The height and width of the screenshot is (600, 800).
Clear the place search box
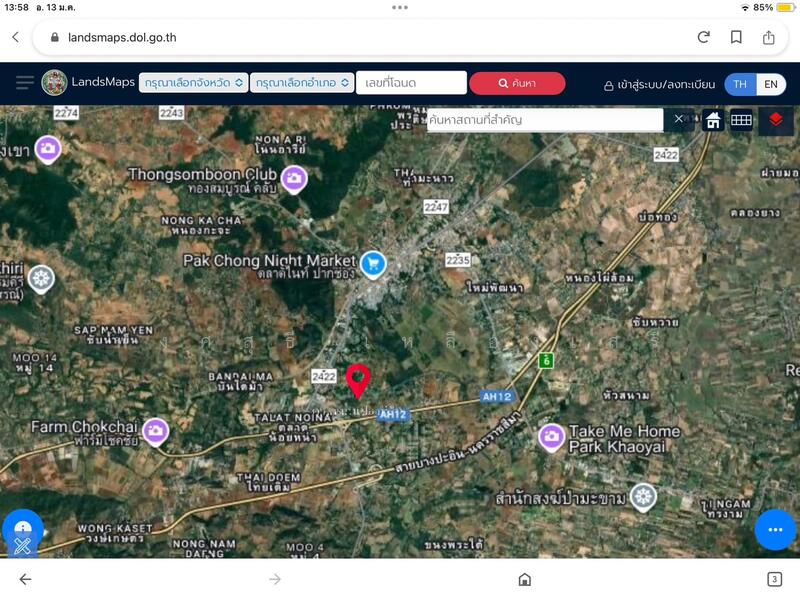pyautogui.click(x=678, y=119)
